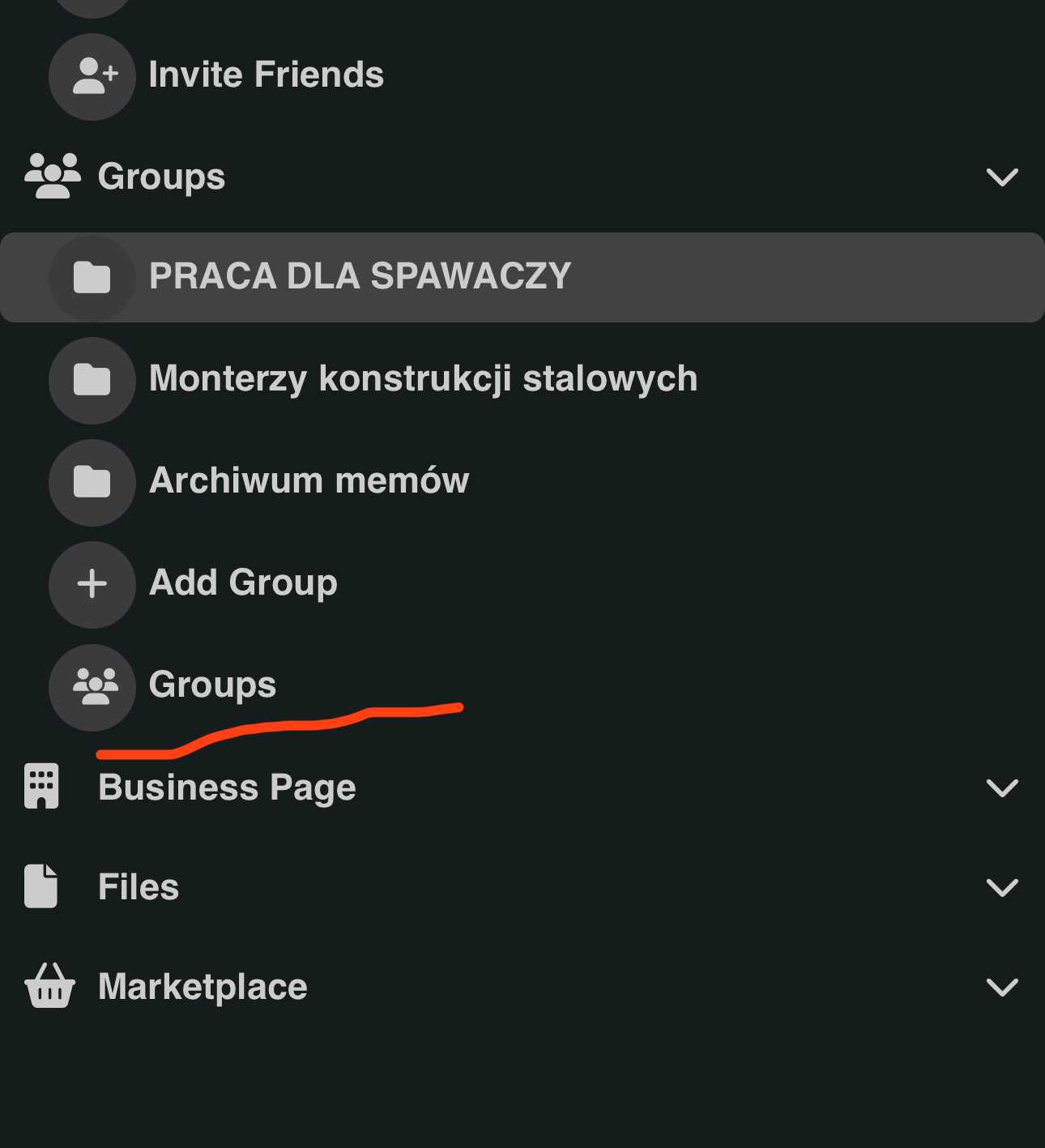Open the Archiwum memów group
The width and height of the screenshot is (1045, 1148).
point(309,481)
